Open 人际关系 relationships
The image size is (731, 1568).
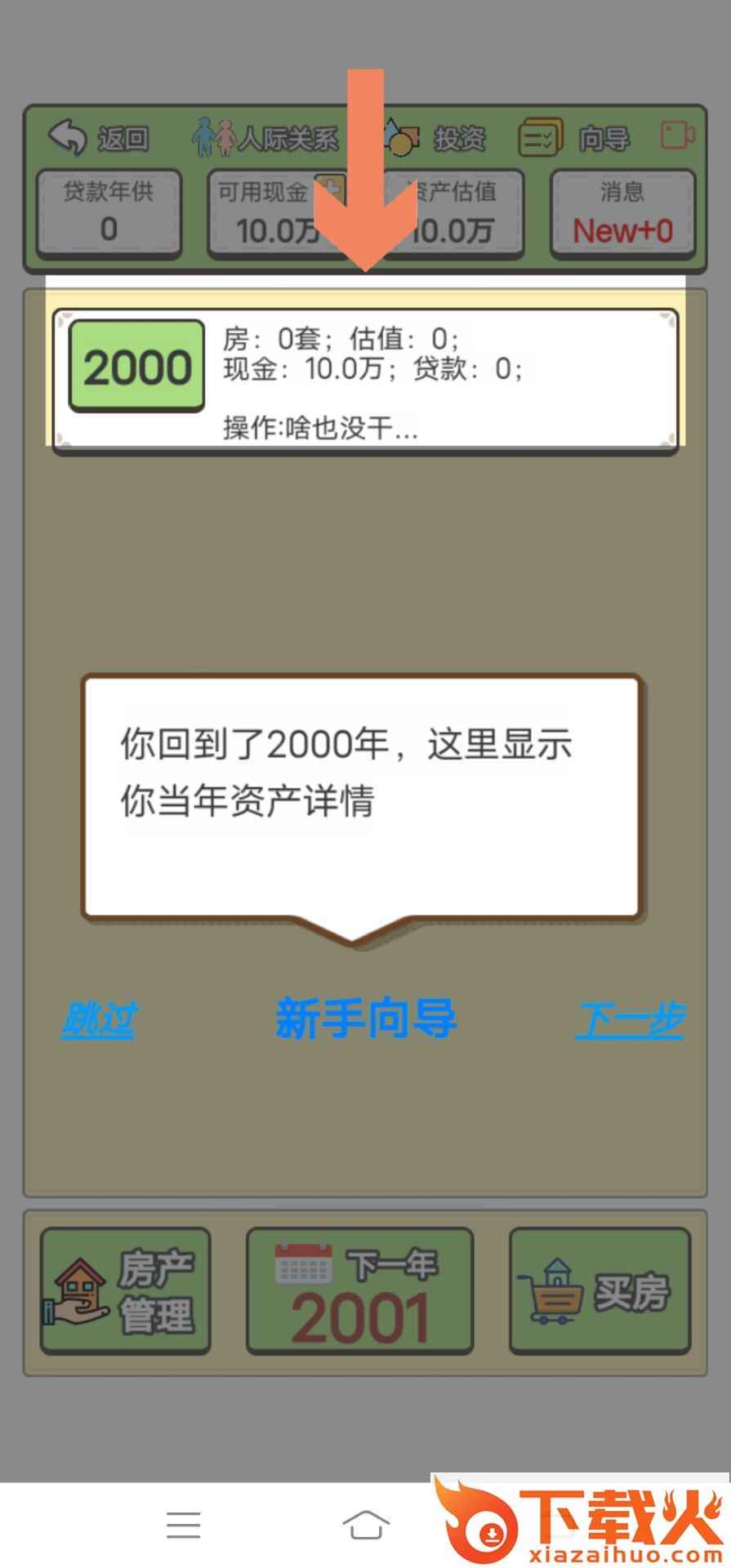coord(265,138)
